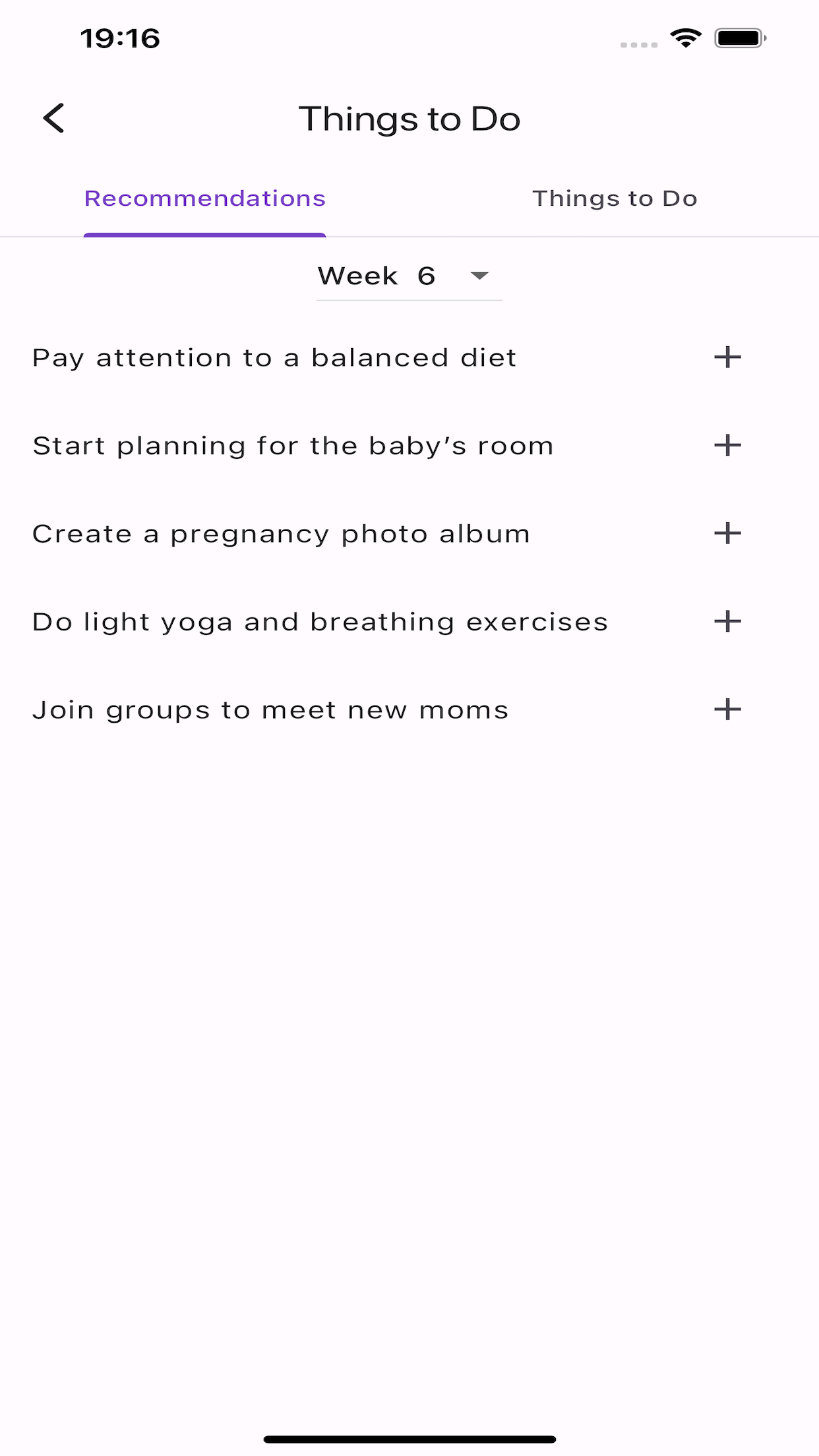
Task: Go back using the back arrow
Action: 54,119
